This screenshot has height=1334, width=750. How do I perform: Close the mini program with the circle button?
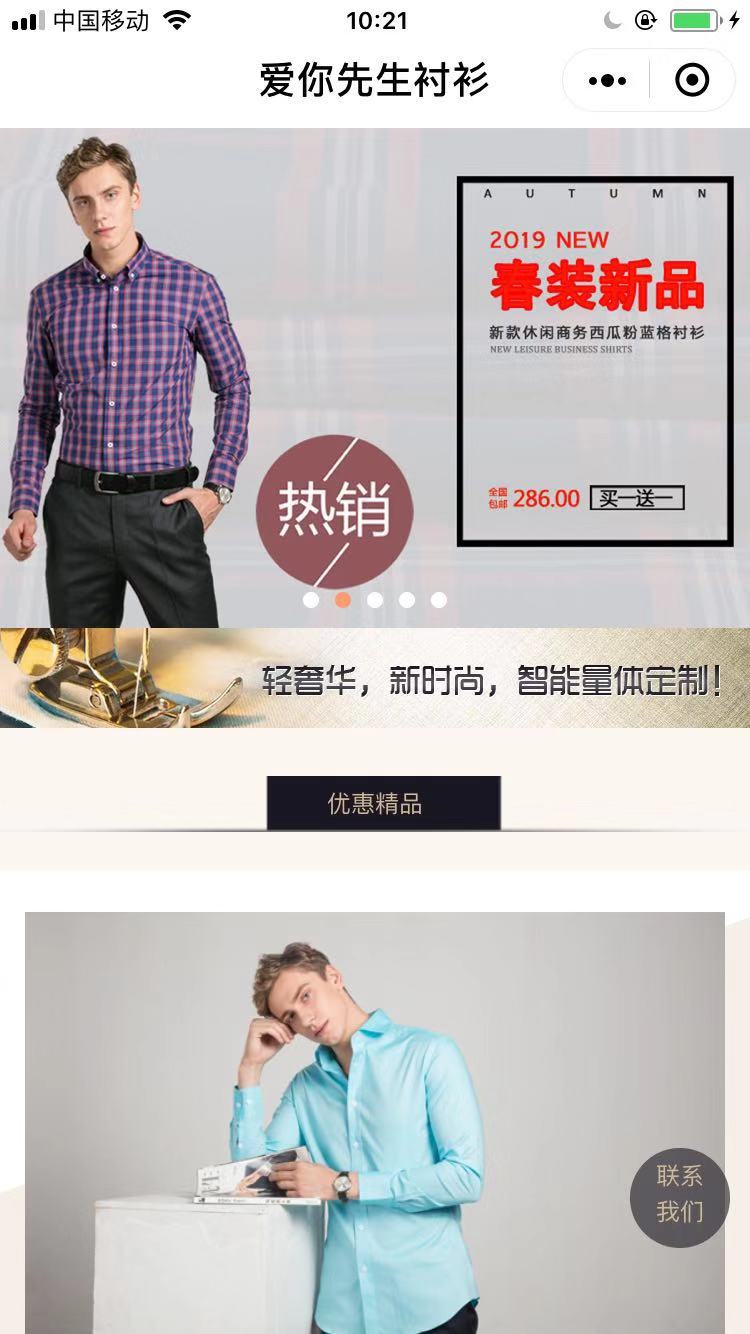[x=692, y=81]
